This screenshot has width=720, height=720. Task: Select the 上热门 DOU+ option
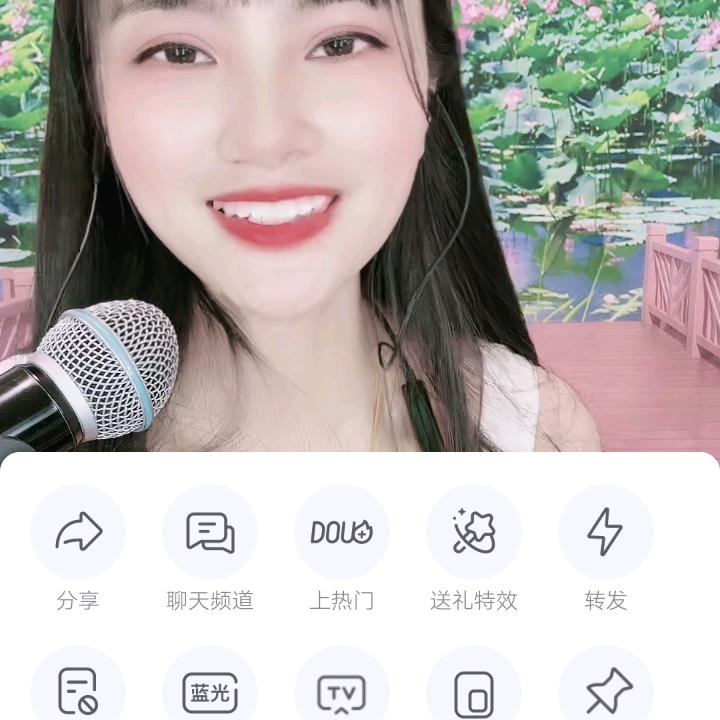tap(342, 532)
